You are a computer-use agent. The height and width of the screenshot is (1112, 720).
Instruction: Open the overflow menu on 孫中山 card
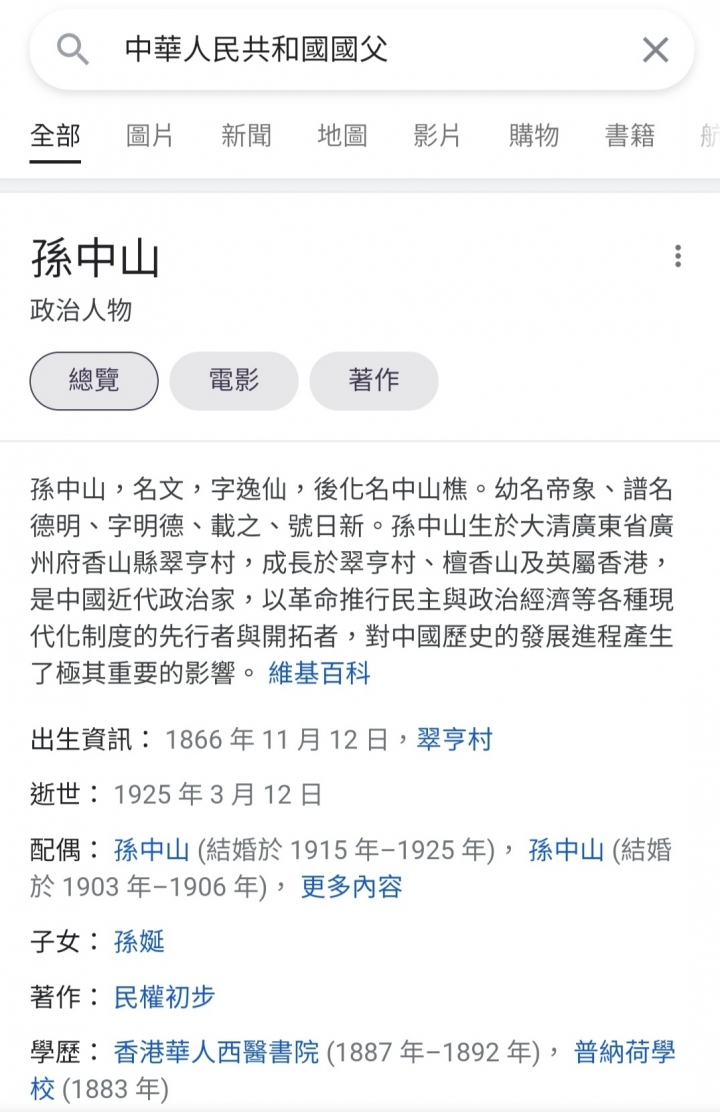tap(678, 257)
